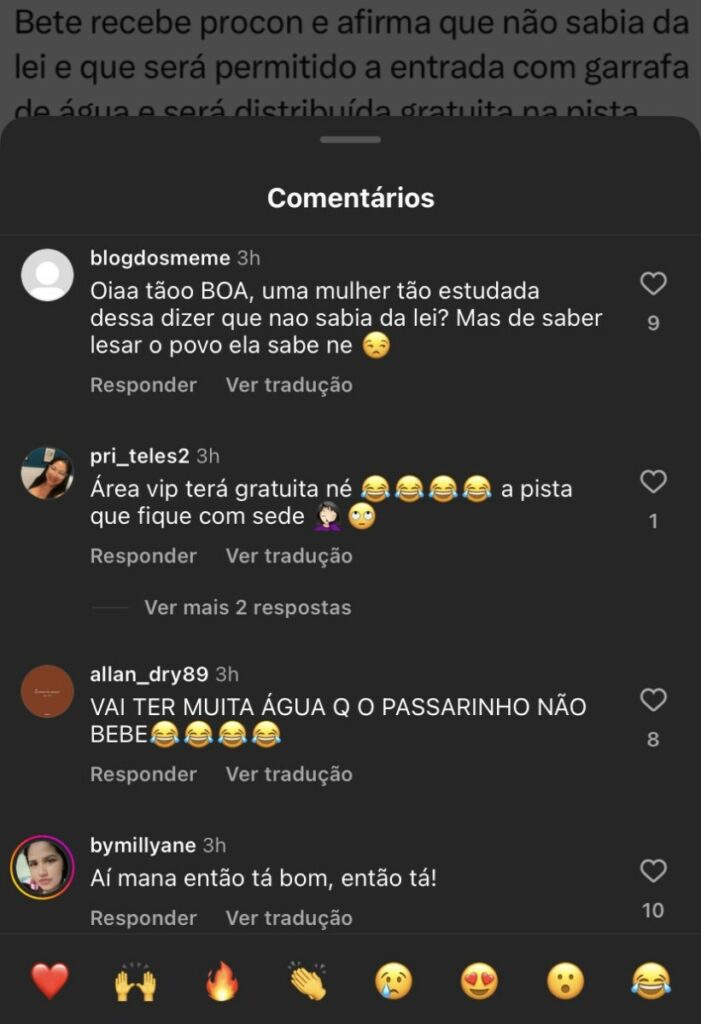Reply to blogdosmeme's comment

[143, 385]
